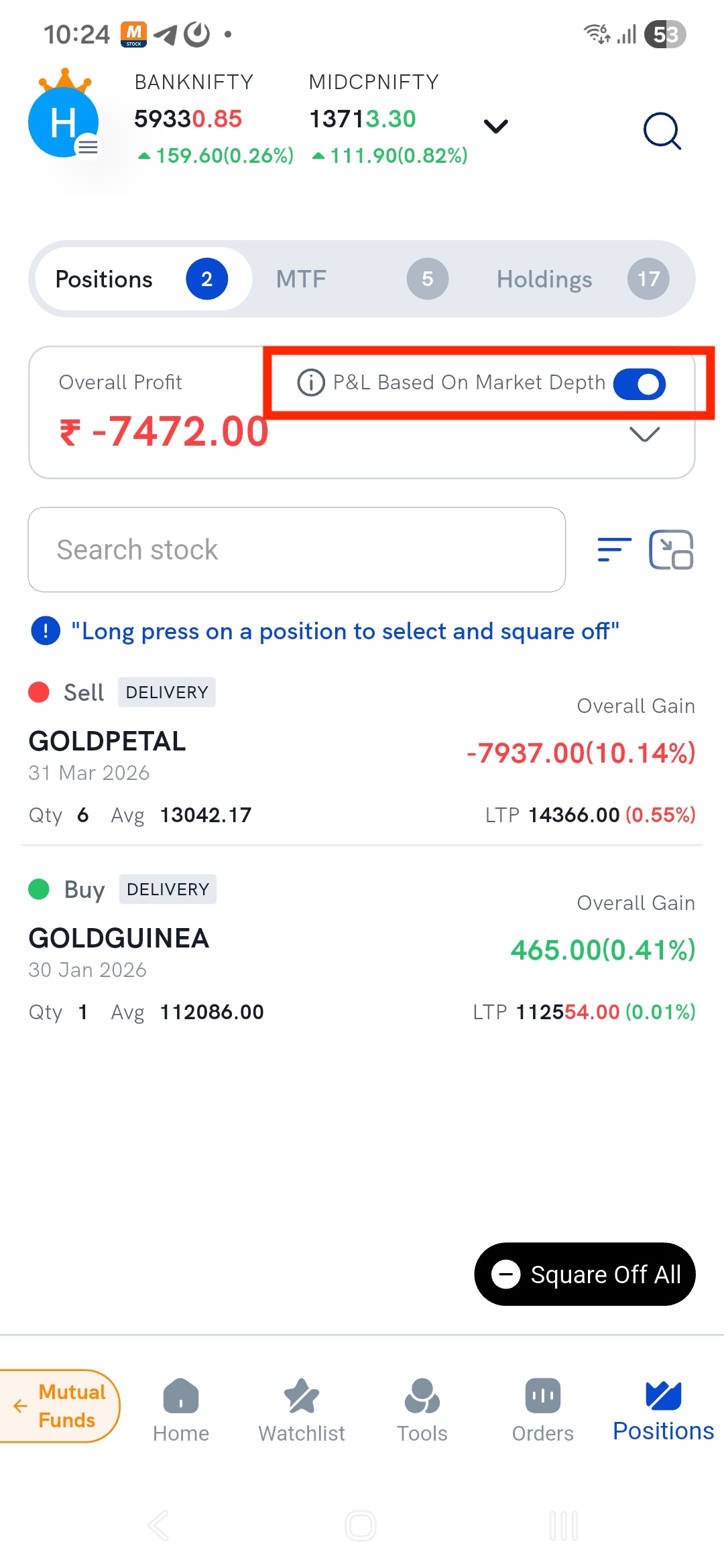Screen dimensions: 724x1568
Task: Open the search magnifier icon
Action: [x=662, y=131]
